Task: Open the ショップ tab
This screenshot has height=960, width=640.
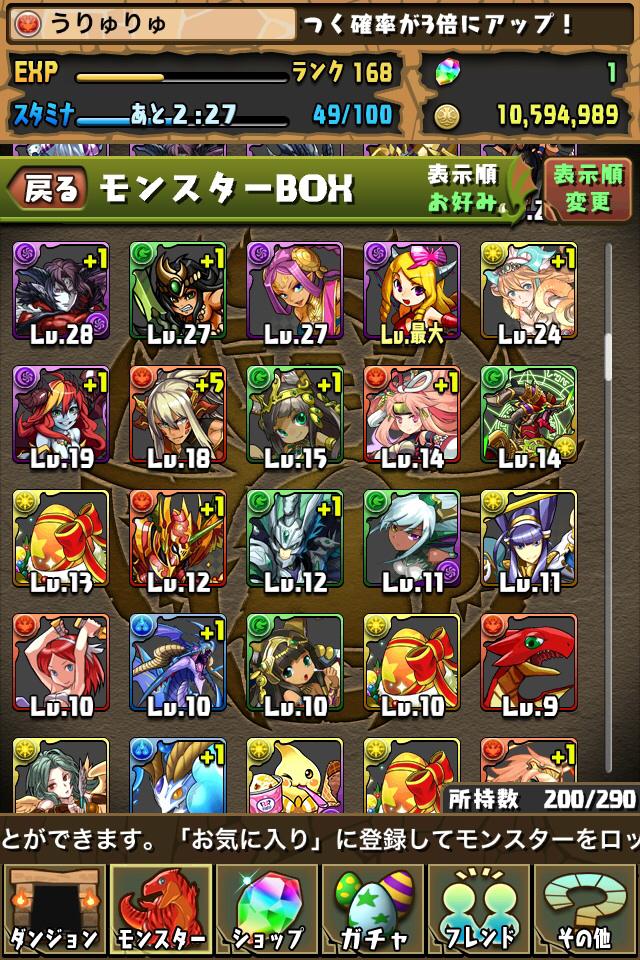Action: pos(267,908)
